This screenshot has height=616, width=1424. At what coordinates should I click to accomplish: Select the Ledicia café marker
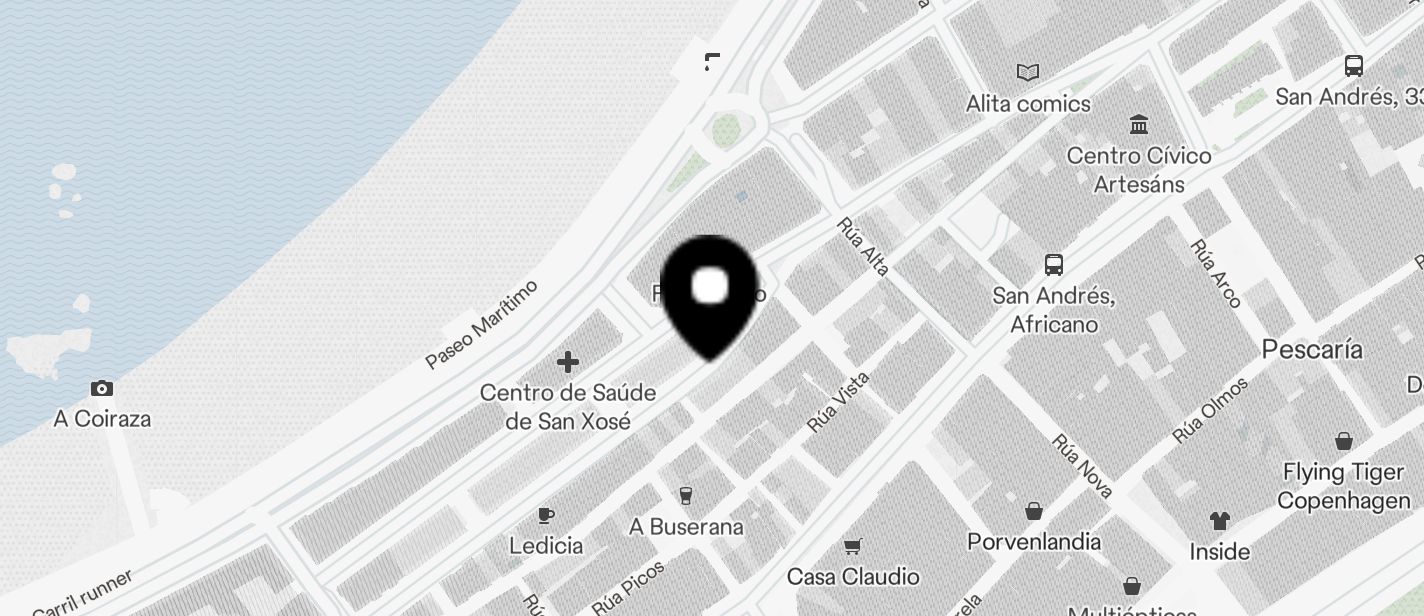(x=546, y=516)
